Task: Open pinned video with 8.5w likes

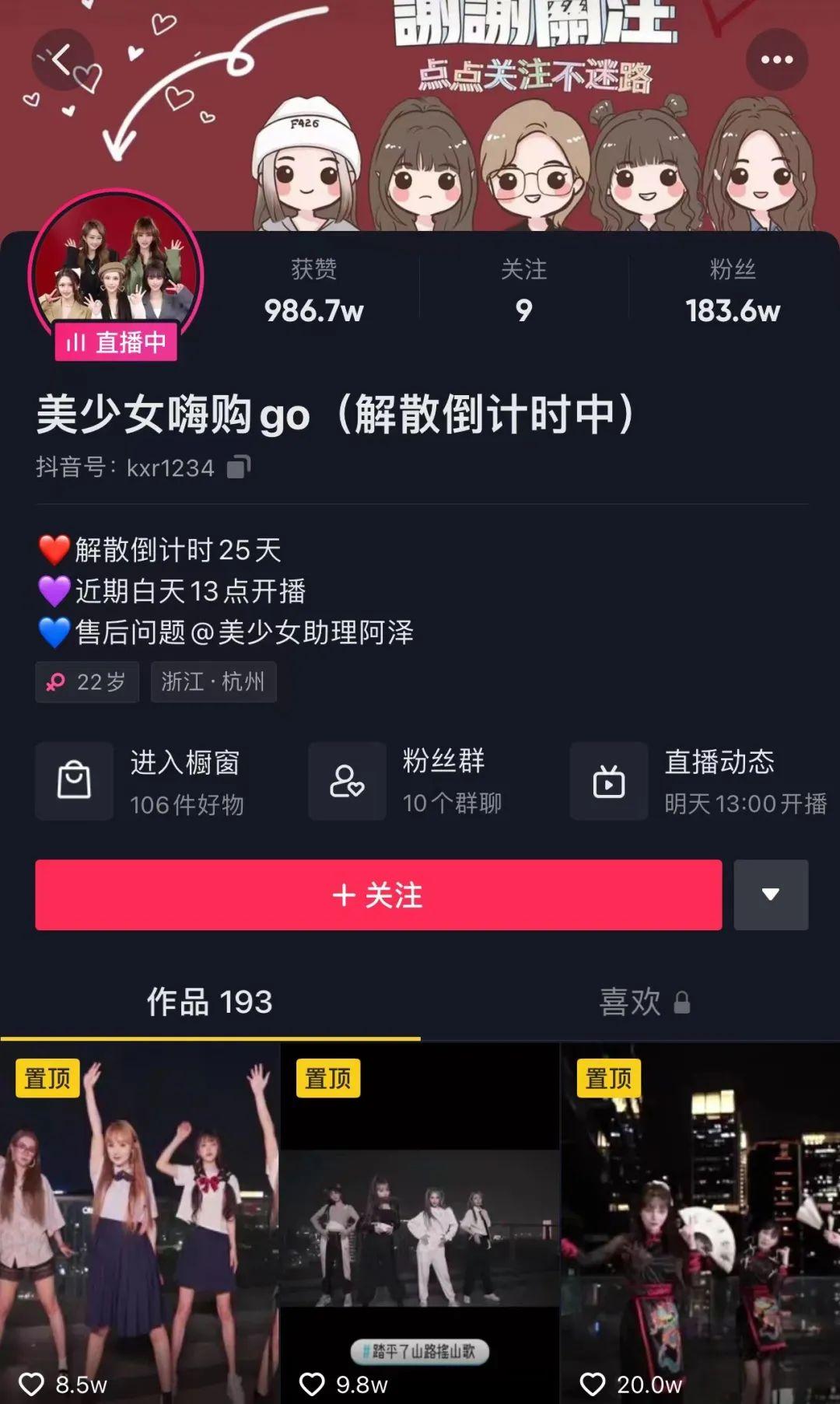Action: tap(140, 1221)
